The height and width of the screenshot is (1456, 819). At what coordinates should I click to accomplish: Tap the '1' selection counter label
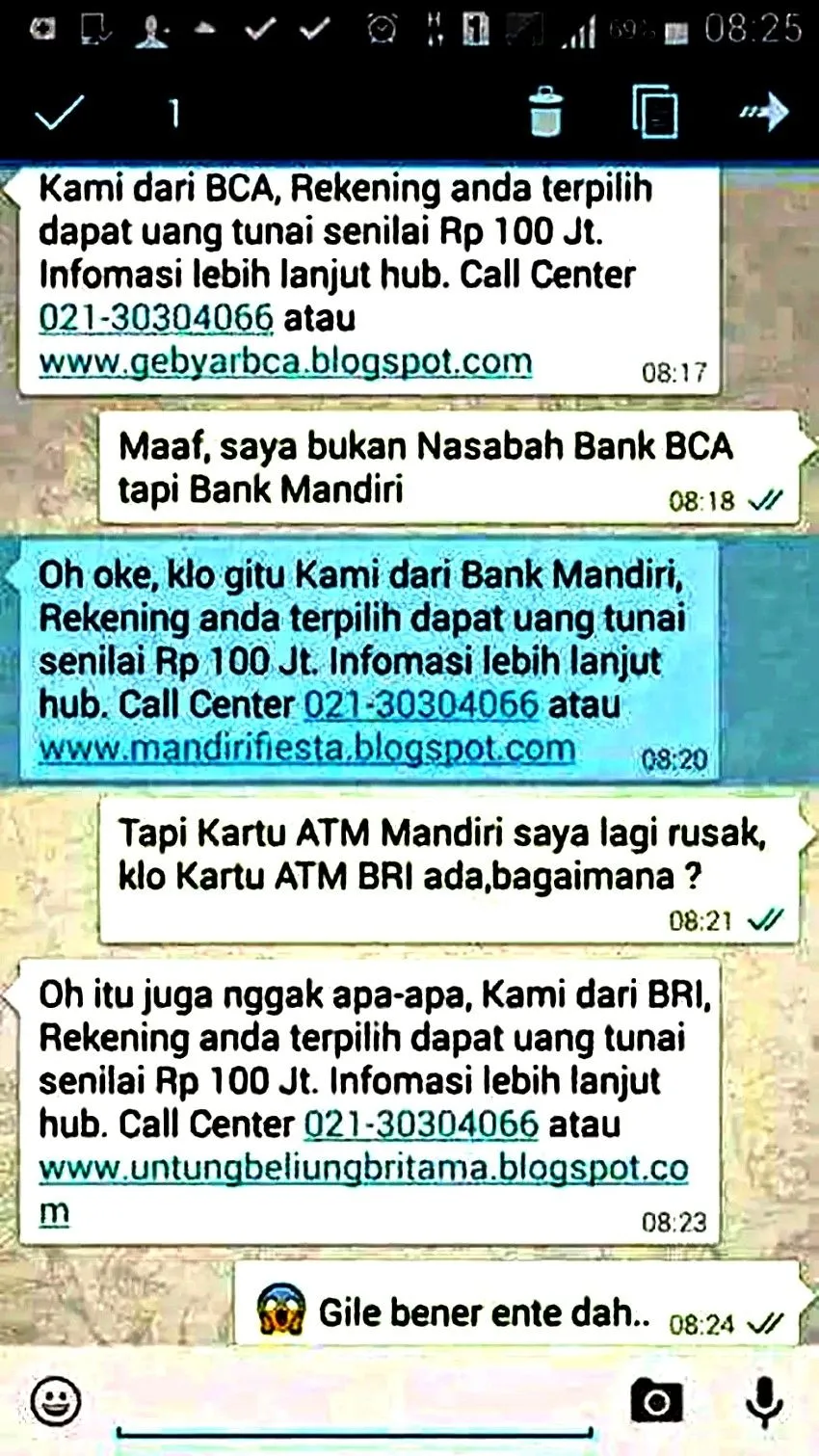(174, 114)
